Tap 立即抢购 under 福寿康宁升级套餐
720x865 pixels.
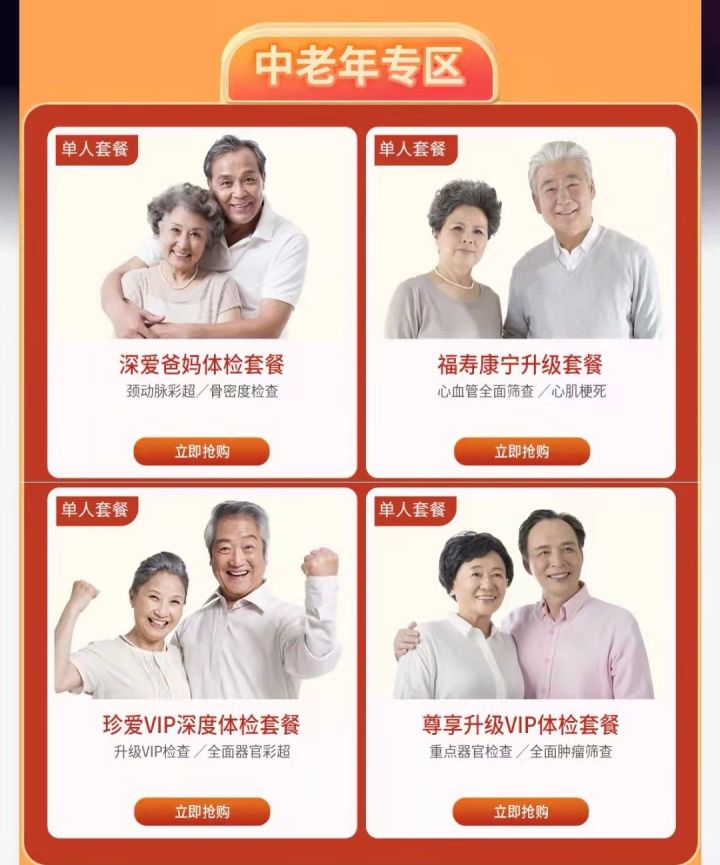pyautogui.click(x=521, y=451)
